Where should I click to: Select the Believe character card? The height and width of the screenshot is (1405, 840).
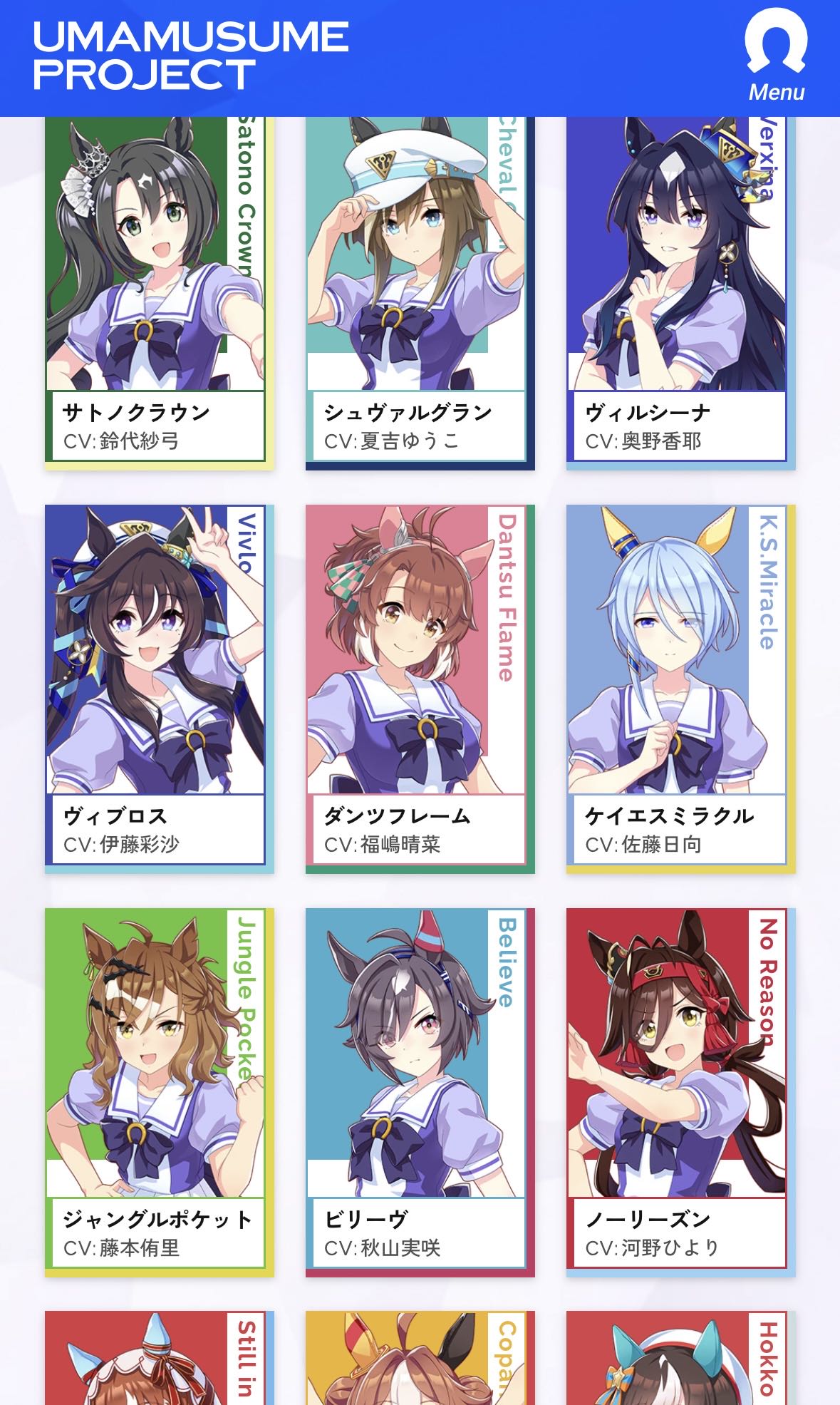(419, 1091)
